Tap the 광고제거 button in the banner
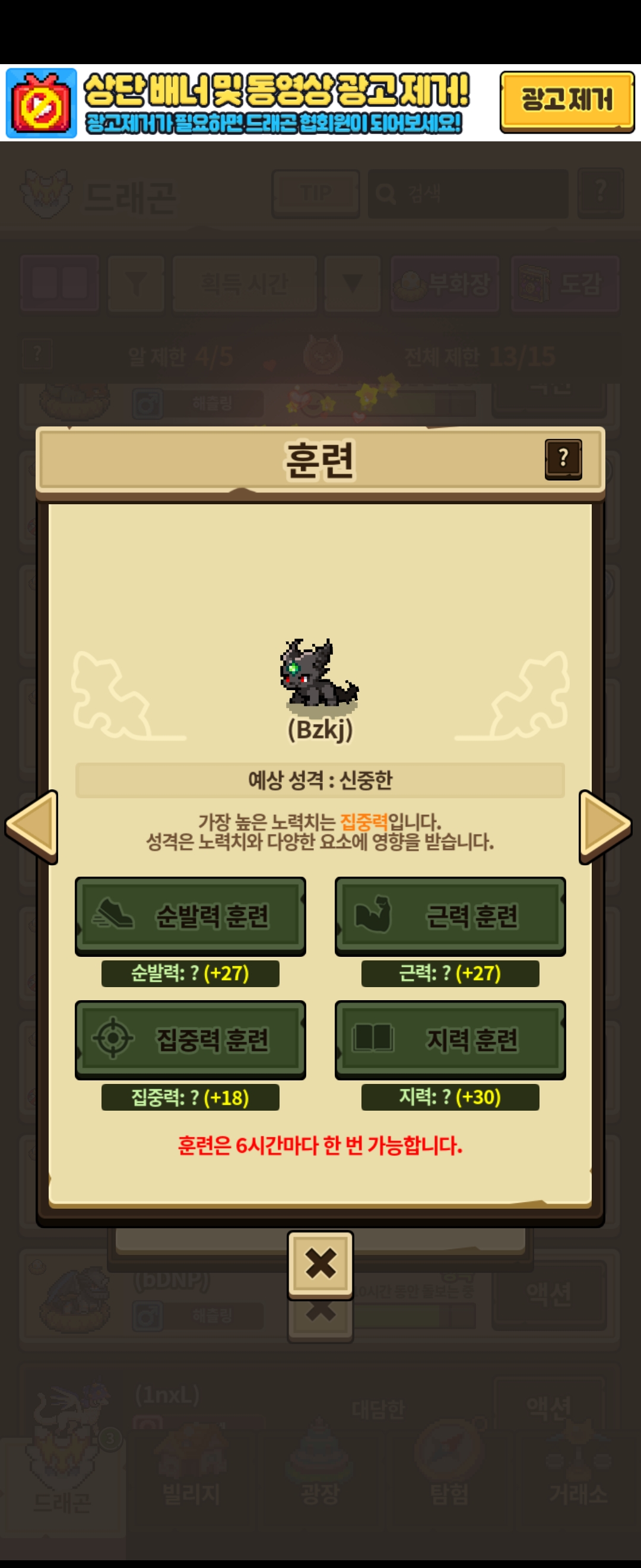Image resolution: width=641 pixels, height=1568 pixels. [567, 102]
